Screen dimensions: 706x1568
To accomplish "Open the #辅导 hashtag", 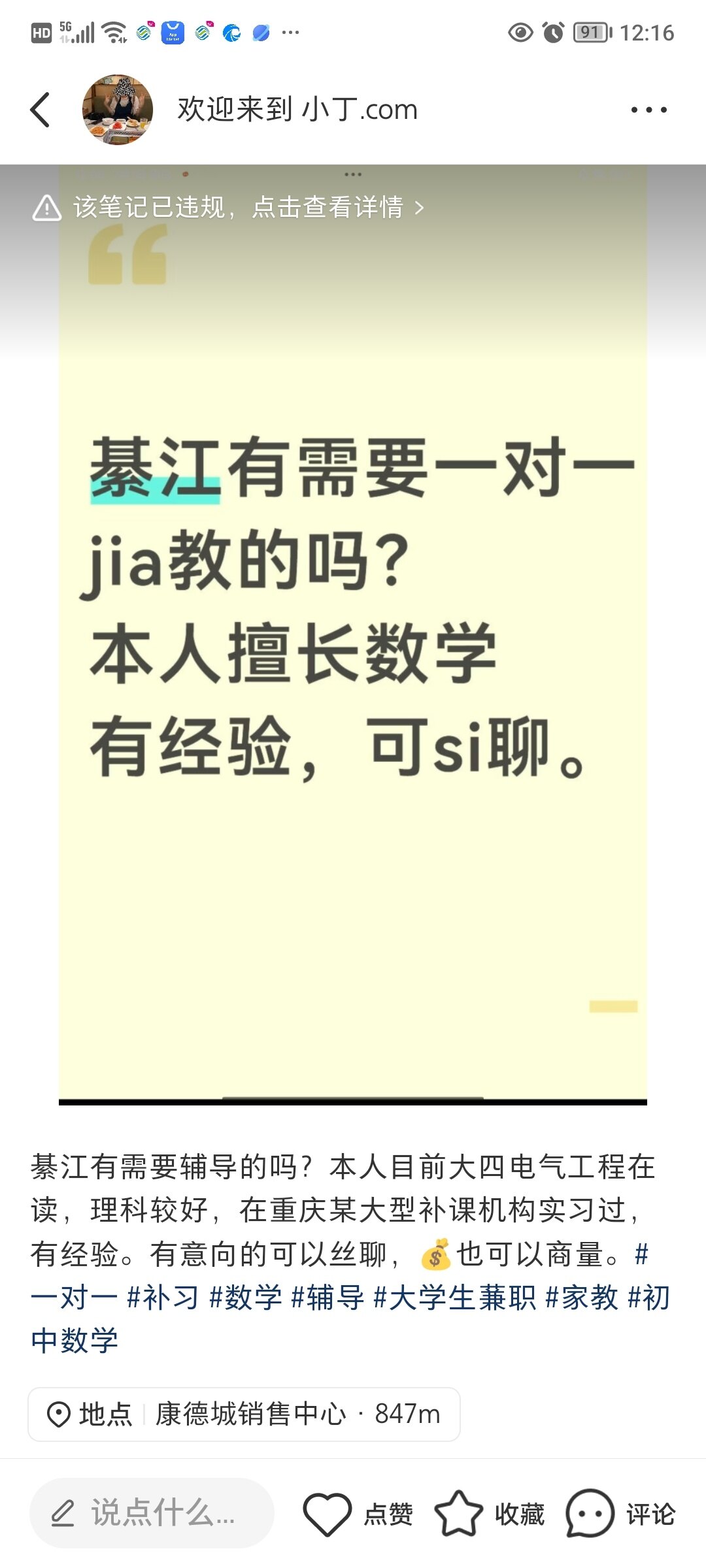I will point(328,1298).
